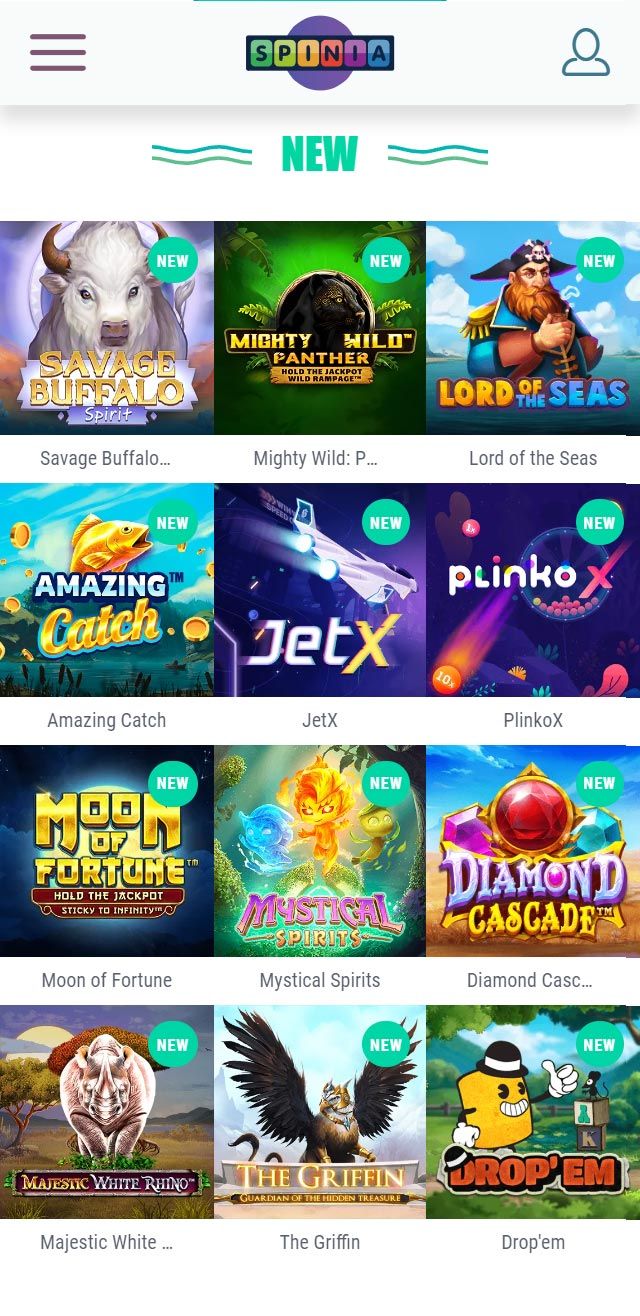Go to the Spinia home logo
The width and height of the screenshot is (640, 1316).
click(320, 53)
